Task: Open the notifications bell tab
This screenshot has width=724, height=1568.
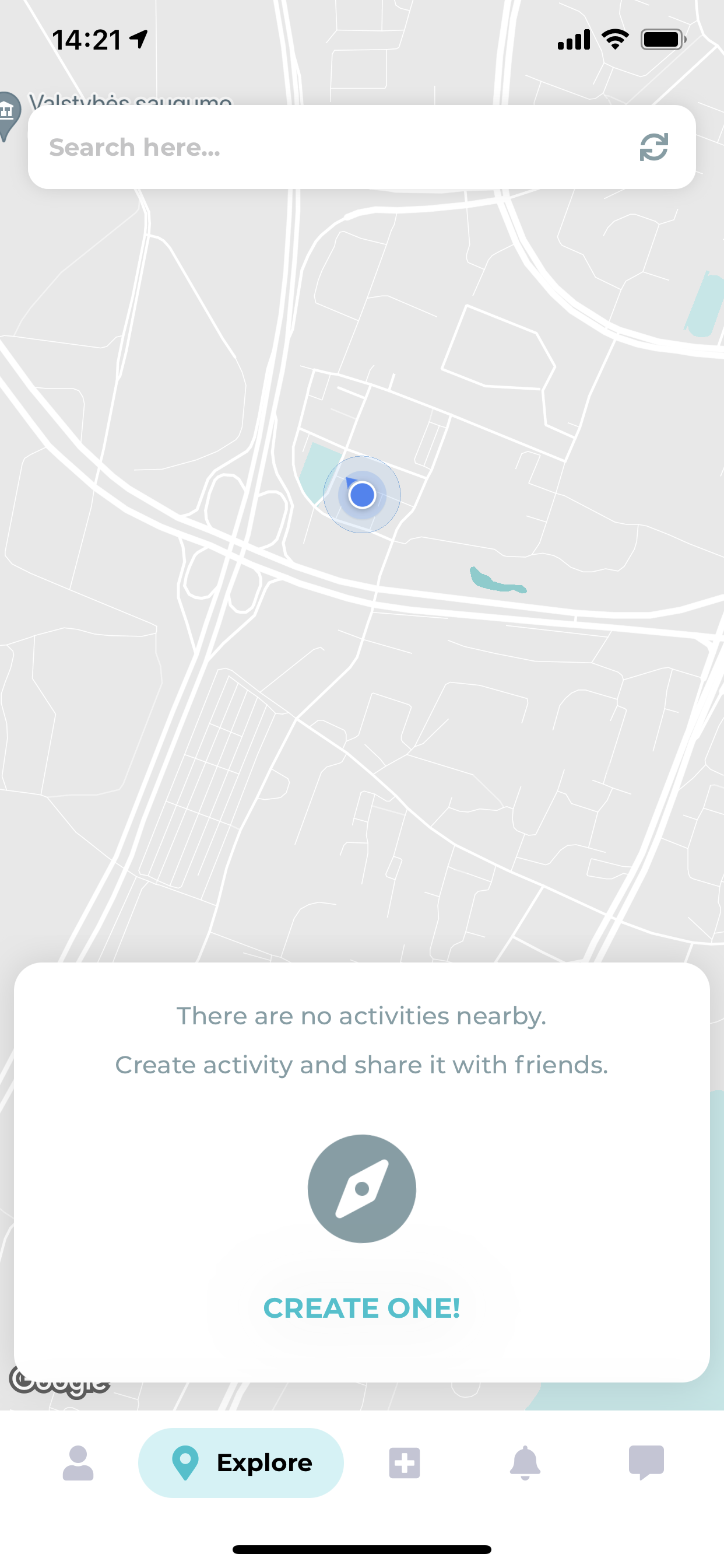Action: coord(525,1462)
